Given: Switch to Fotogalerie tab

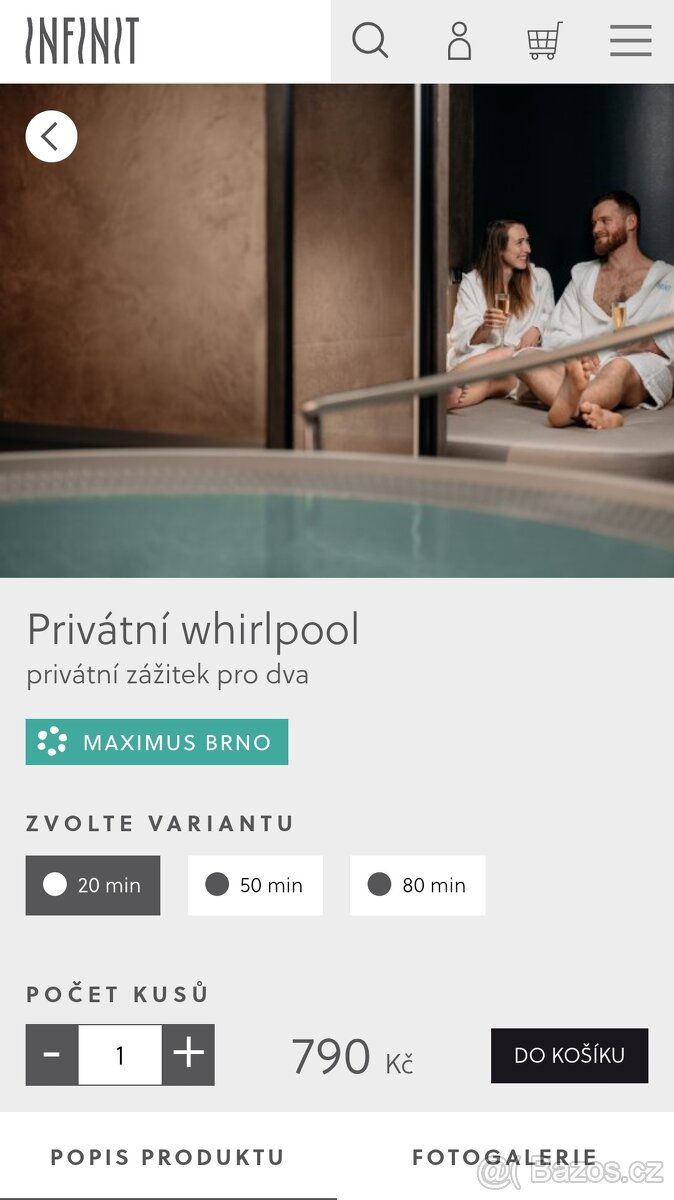Looking at the screenshot, I should [x=505, y=1157].
